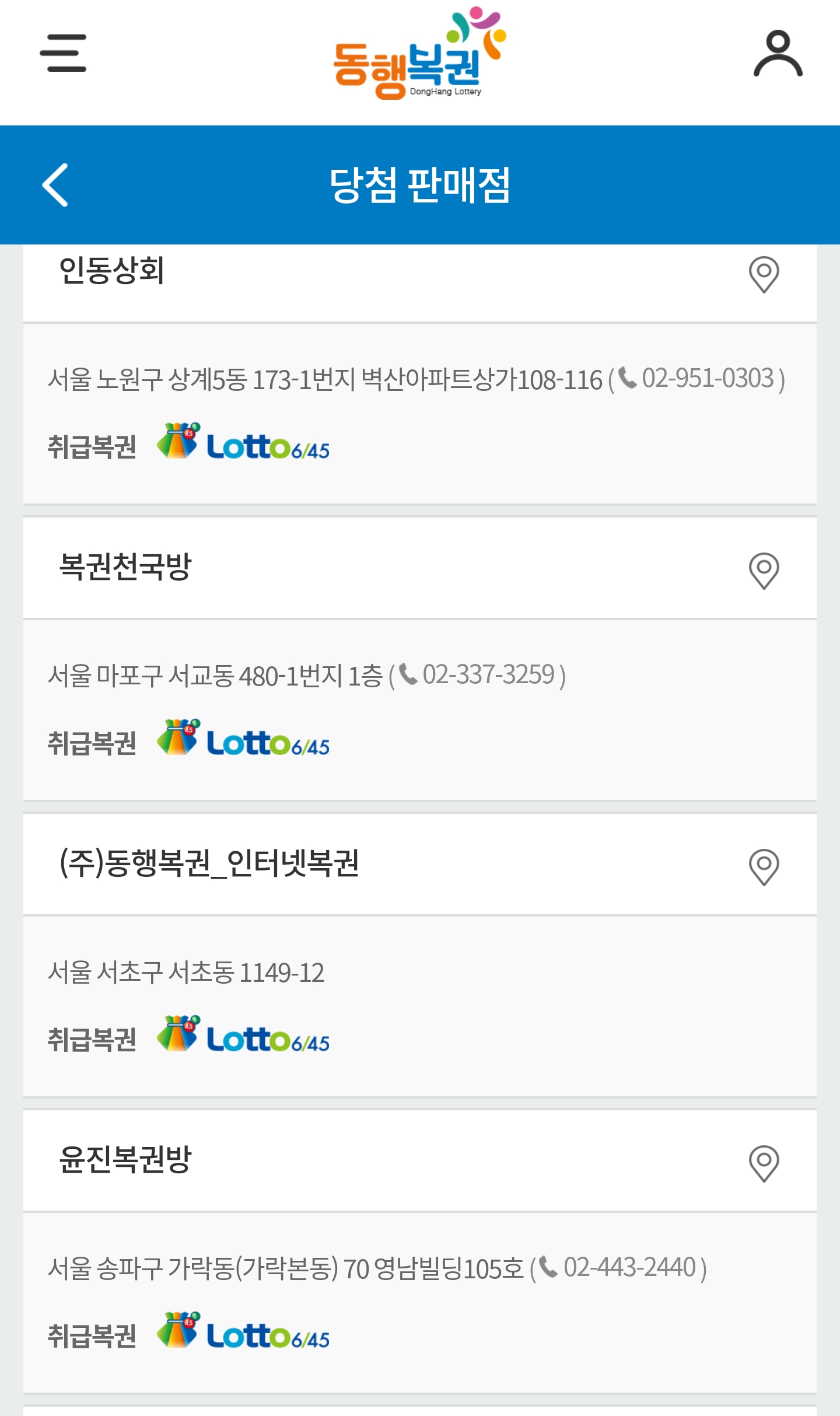Image resolution: width=840 pixels, height=1416 pixels.
Task: Call 인동상회 at 02-951-0303
Action: (706, 379)
